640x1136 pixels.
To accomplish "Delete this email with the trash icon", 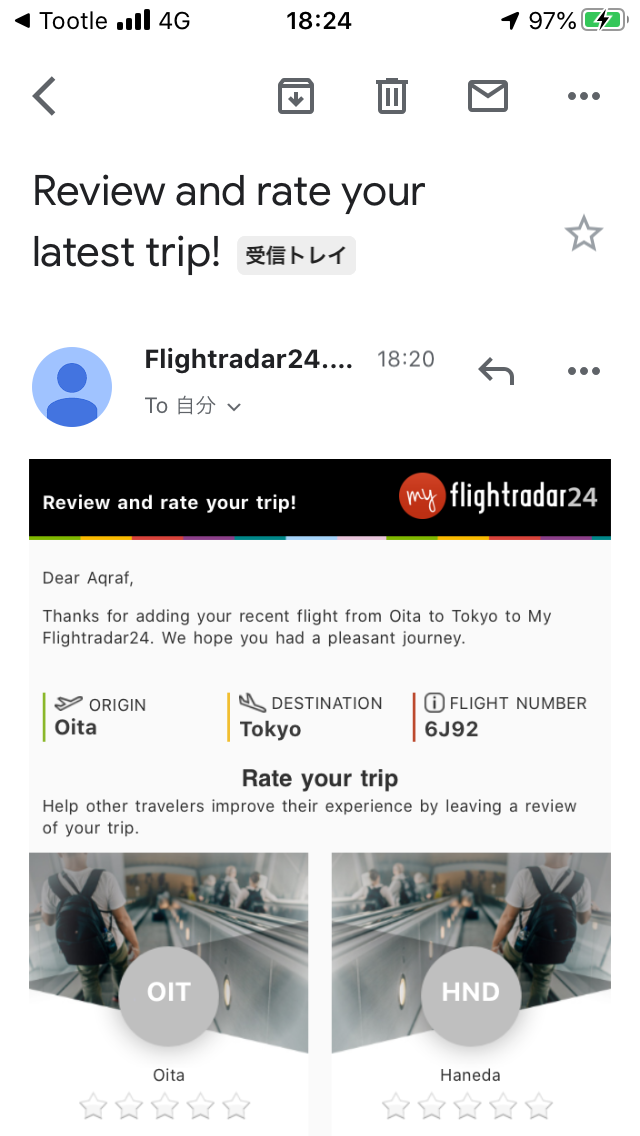I will (x=391, y=96).
